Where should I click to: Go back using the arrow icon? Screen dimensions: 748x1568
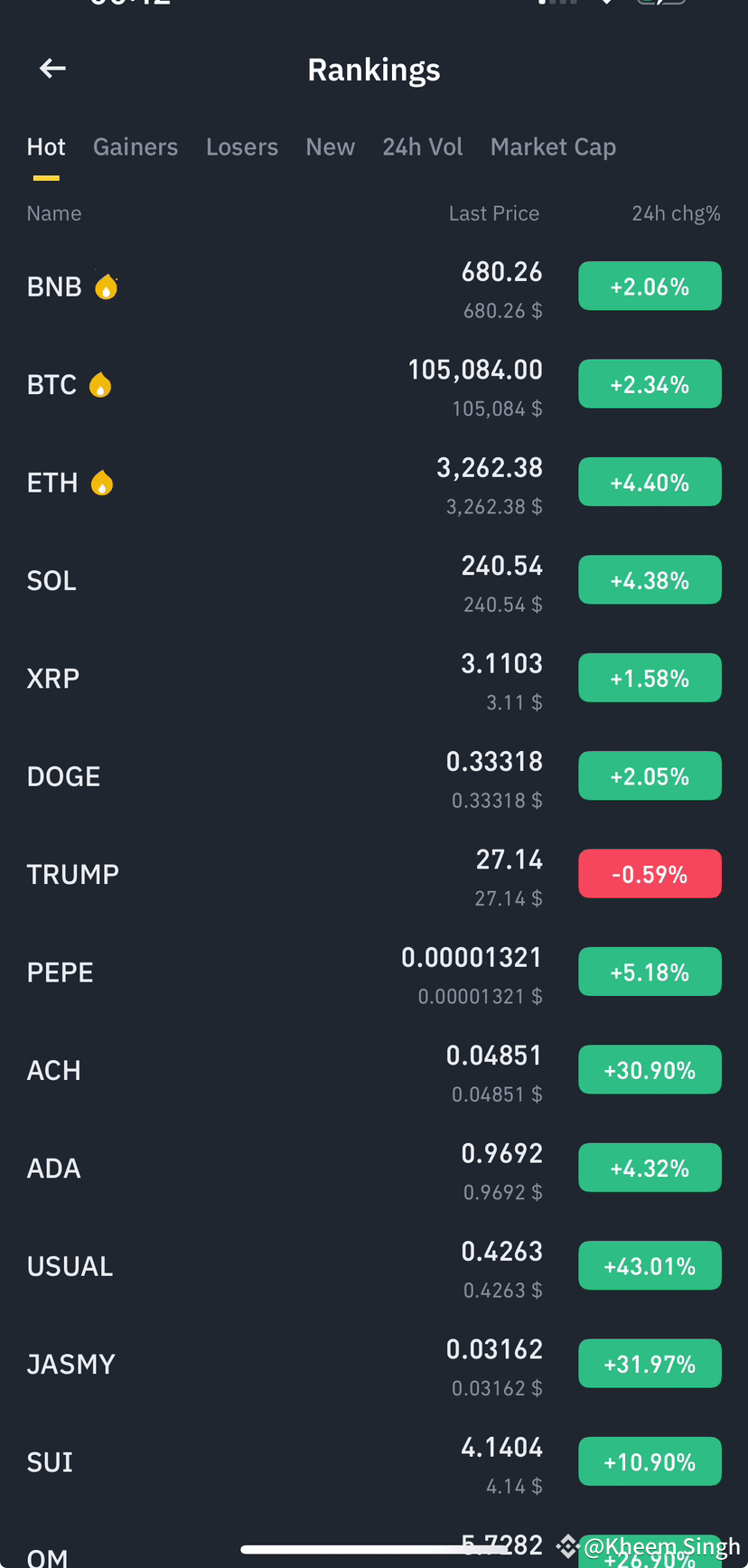tap(52, 69)
